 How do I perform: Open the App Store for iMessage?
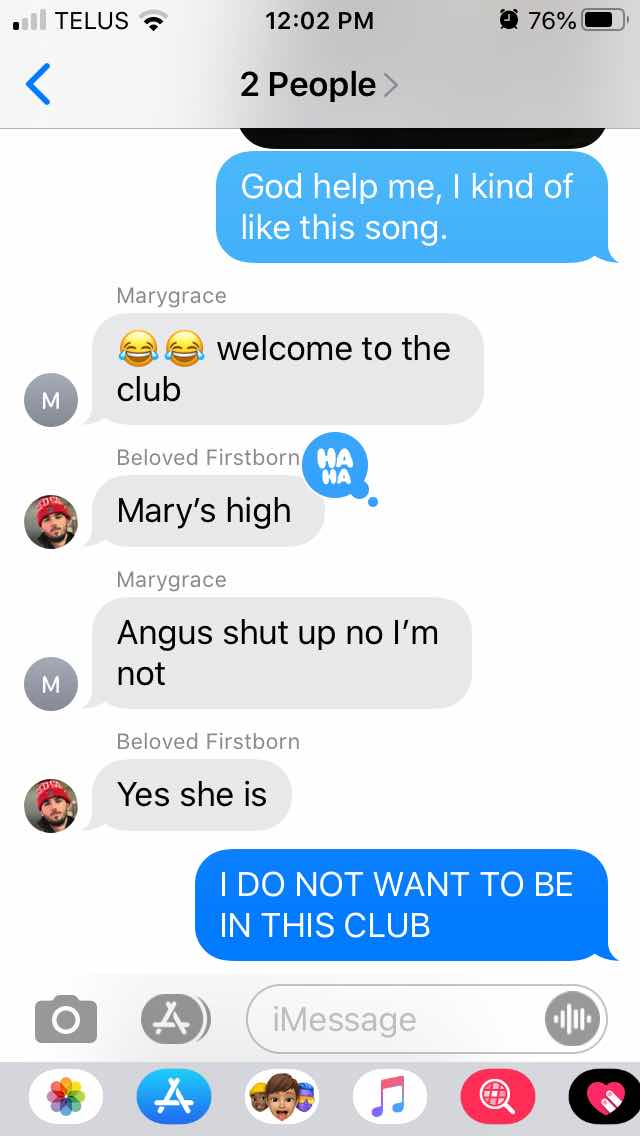pos(174,1098)
